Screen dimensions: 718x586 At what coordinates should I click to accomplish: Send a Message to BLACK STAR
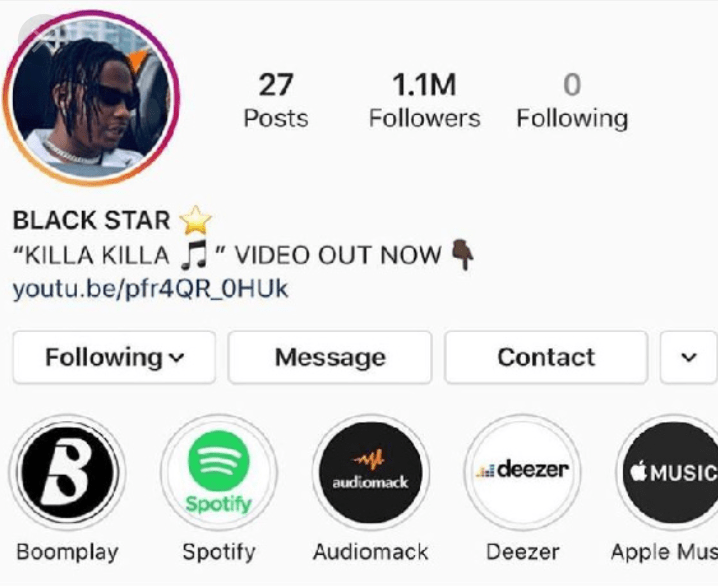(x=330, y=357)
